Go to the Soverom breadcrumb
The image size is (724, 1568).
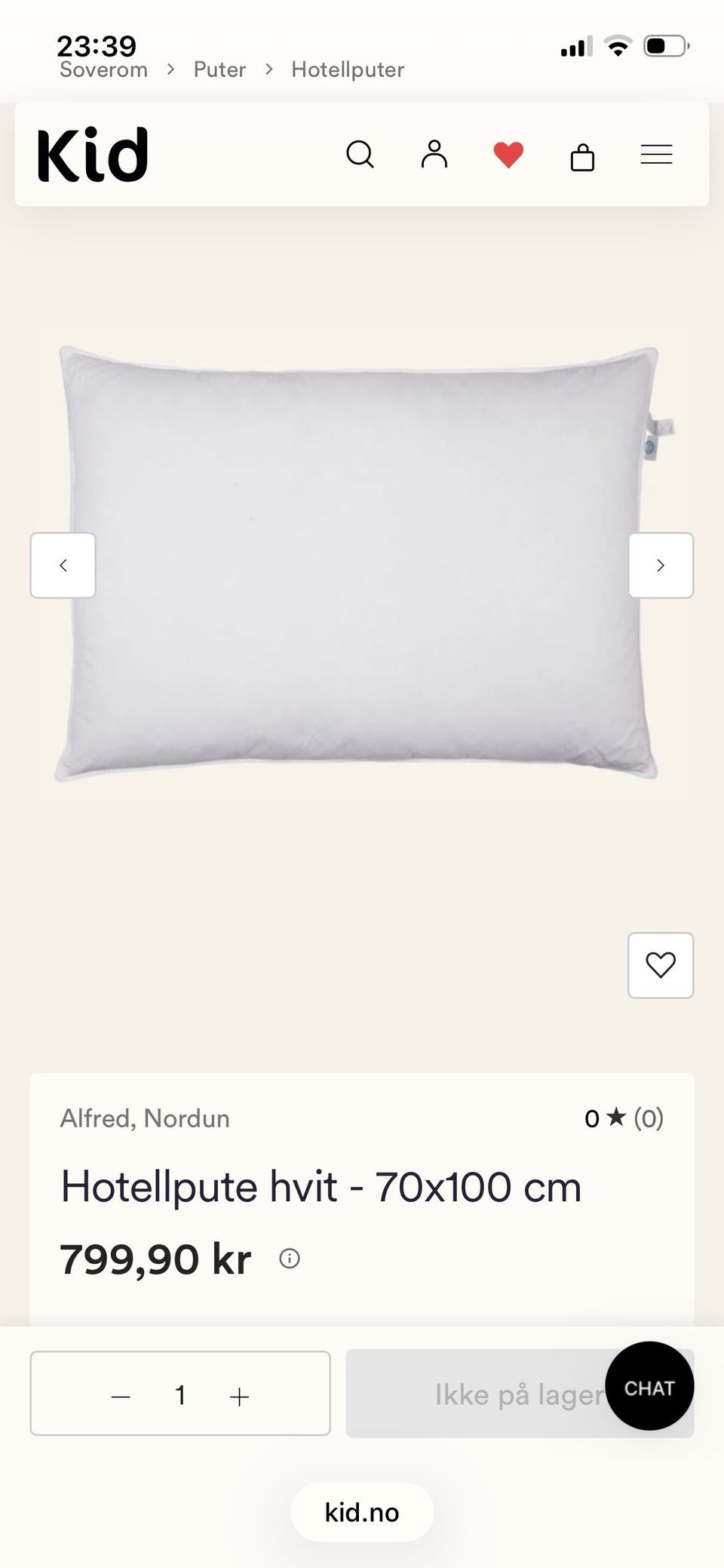pyautogui.click(x=103, y=69)
